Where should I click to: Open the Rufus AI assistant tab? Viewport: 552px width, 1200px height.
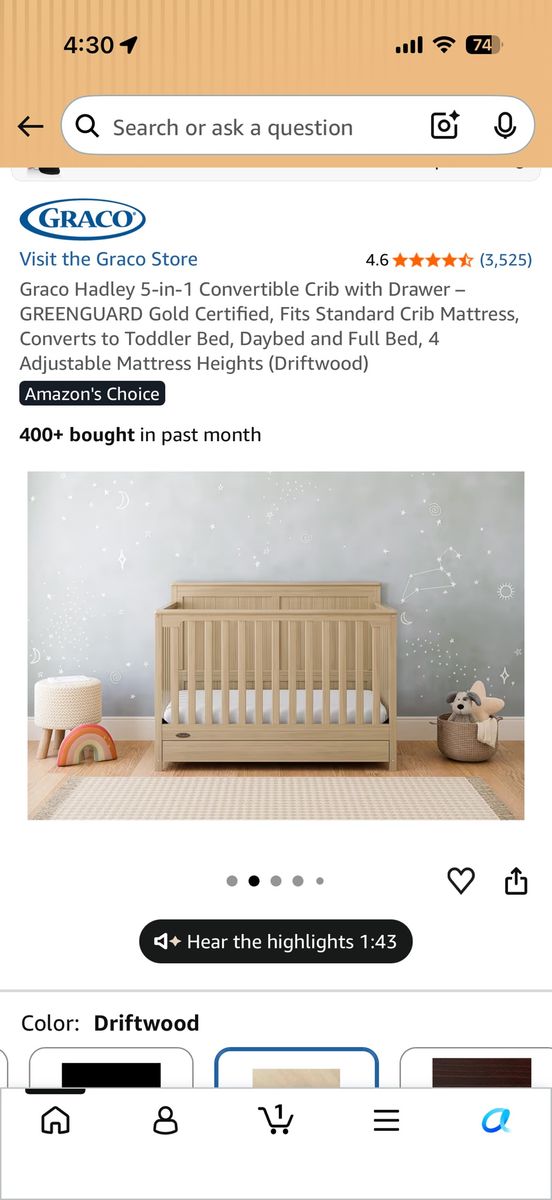click(x=496, y=1120)
